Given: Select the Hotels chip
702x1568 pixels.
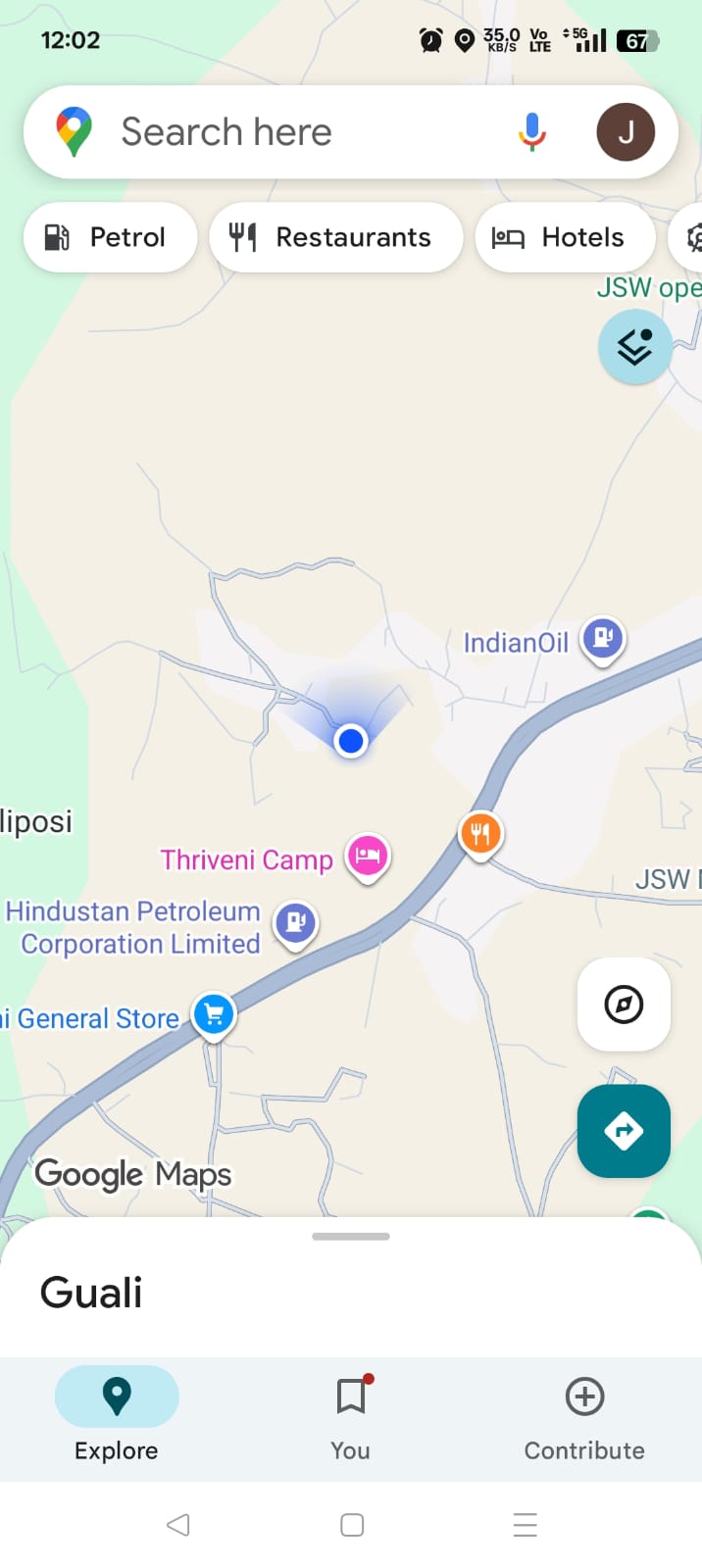Looking at the screenshot, I should [x=564, y=237].
